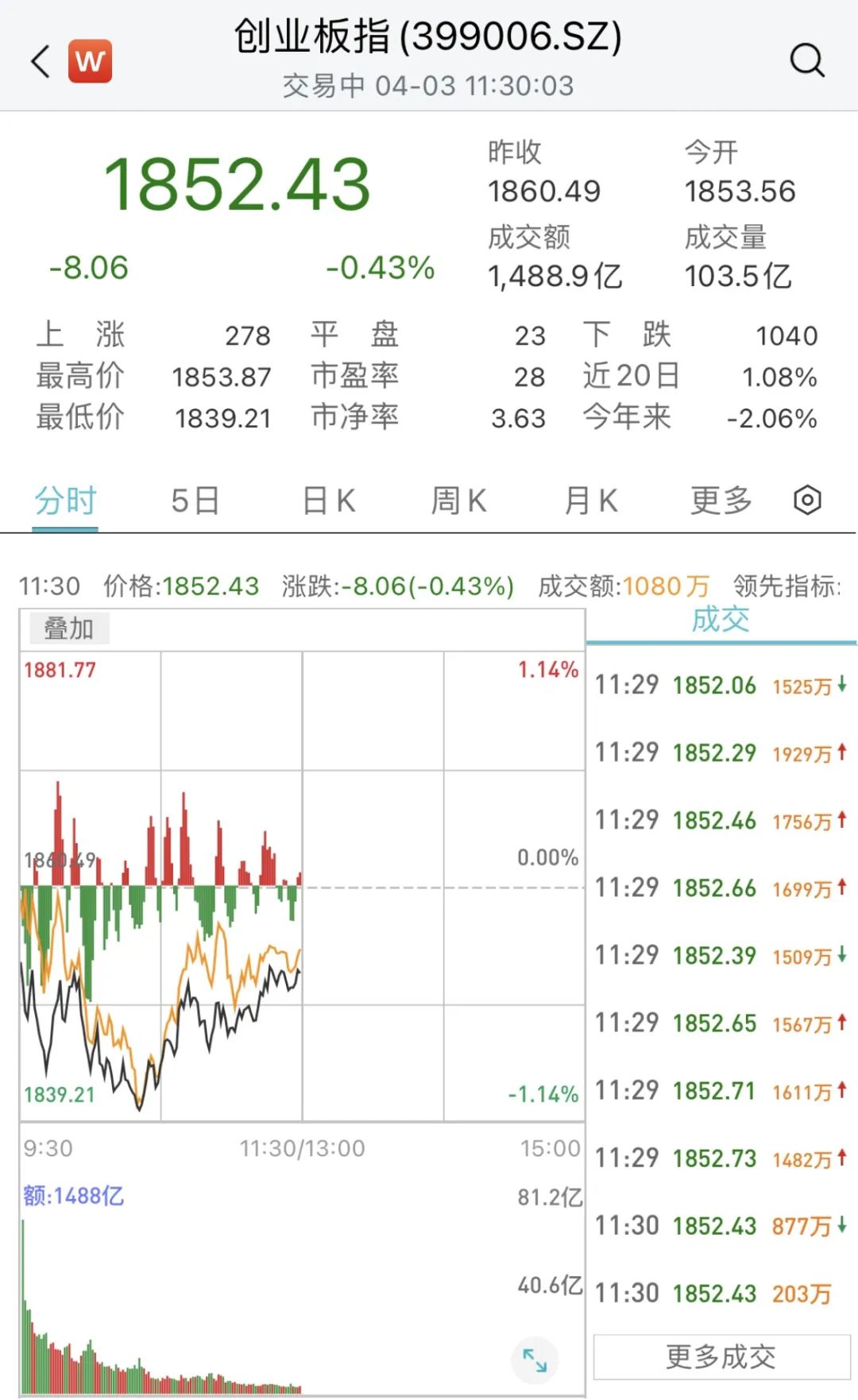Expand chart to full screen
Image resolution: width=858 pixels, height=1400 pixels.
click(535, 1360)
